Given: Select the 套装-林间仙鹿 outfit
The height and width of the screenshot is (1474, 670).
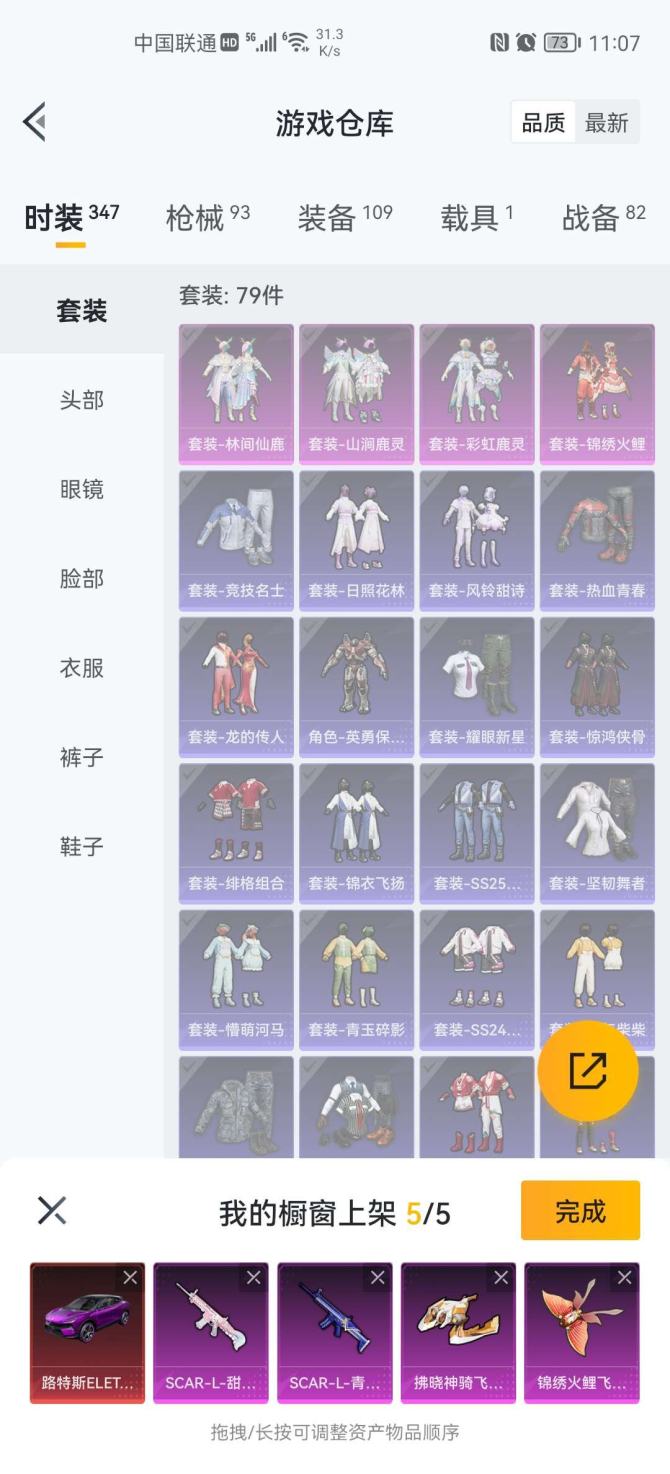Looking at the screenshot, I should pos(236,393).
